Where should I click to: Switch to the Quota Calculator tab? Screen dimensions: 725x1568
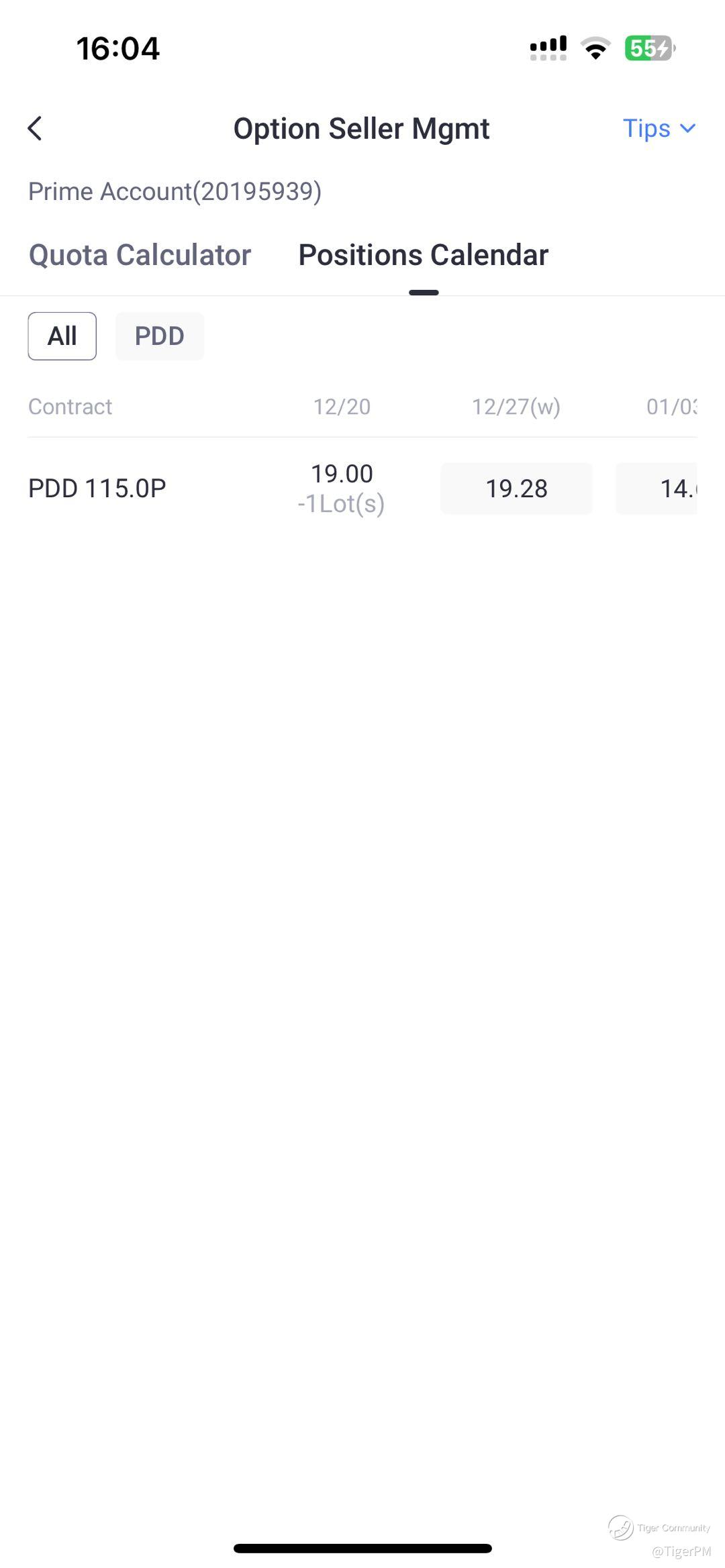click(140, 255)
